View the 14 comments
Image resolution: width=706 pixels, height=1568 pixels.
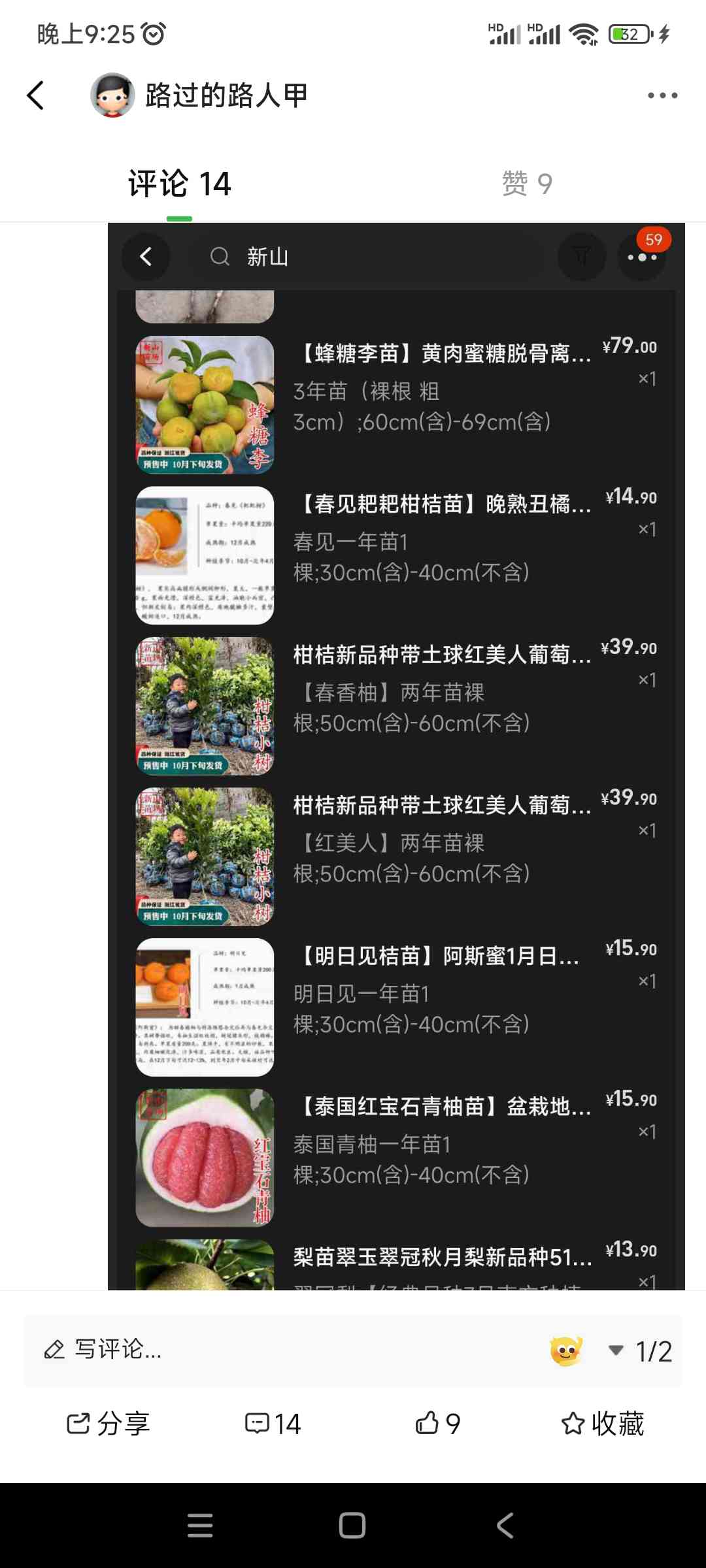(273, 1424)
